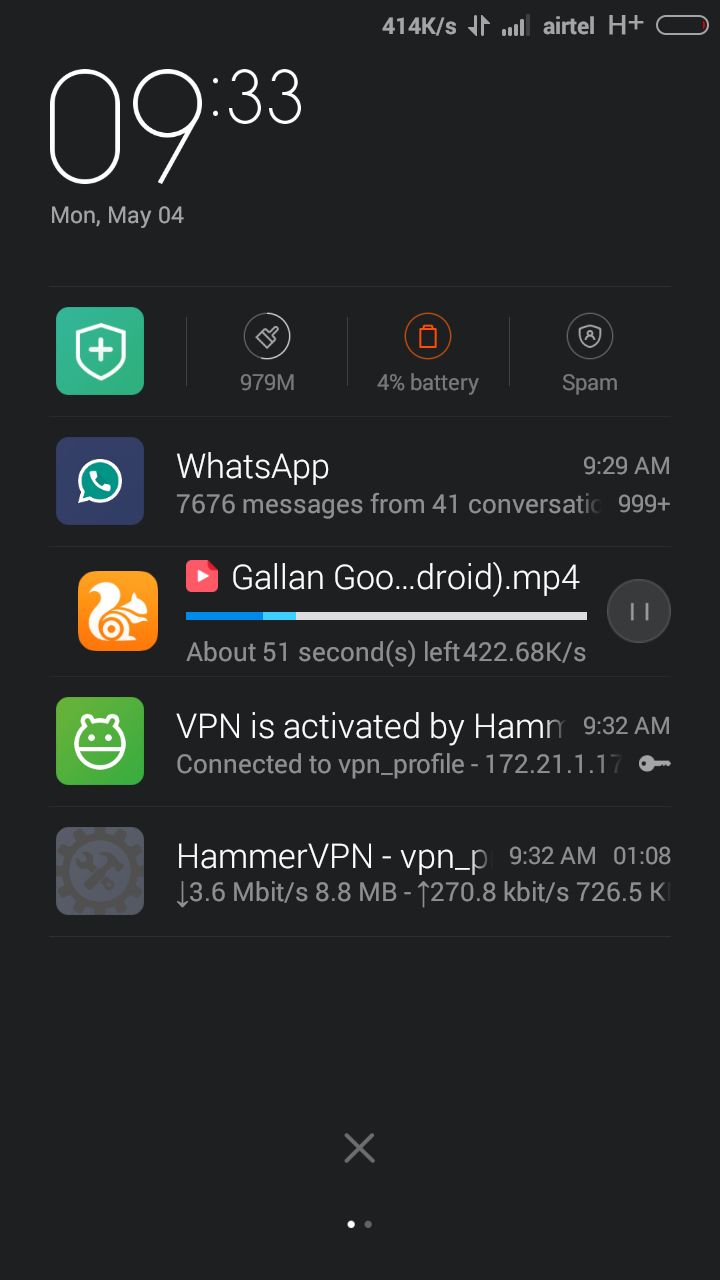720x1280 pixels.
Task: Clean 979M of memory
Action: coord(267,351)
